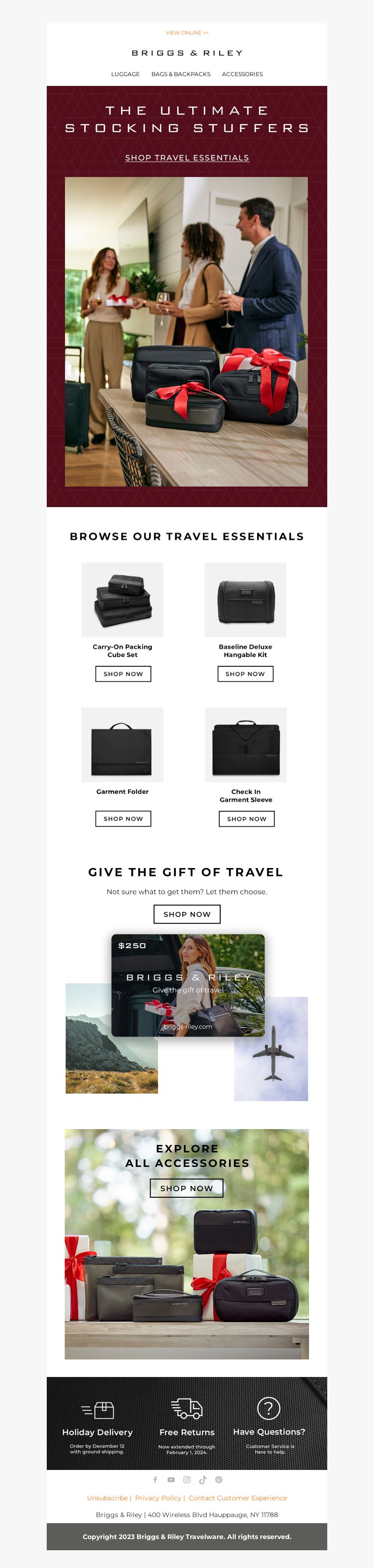
Task: Open the Pinterest page
Action: tap(219, 1480)
